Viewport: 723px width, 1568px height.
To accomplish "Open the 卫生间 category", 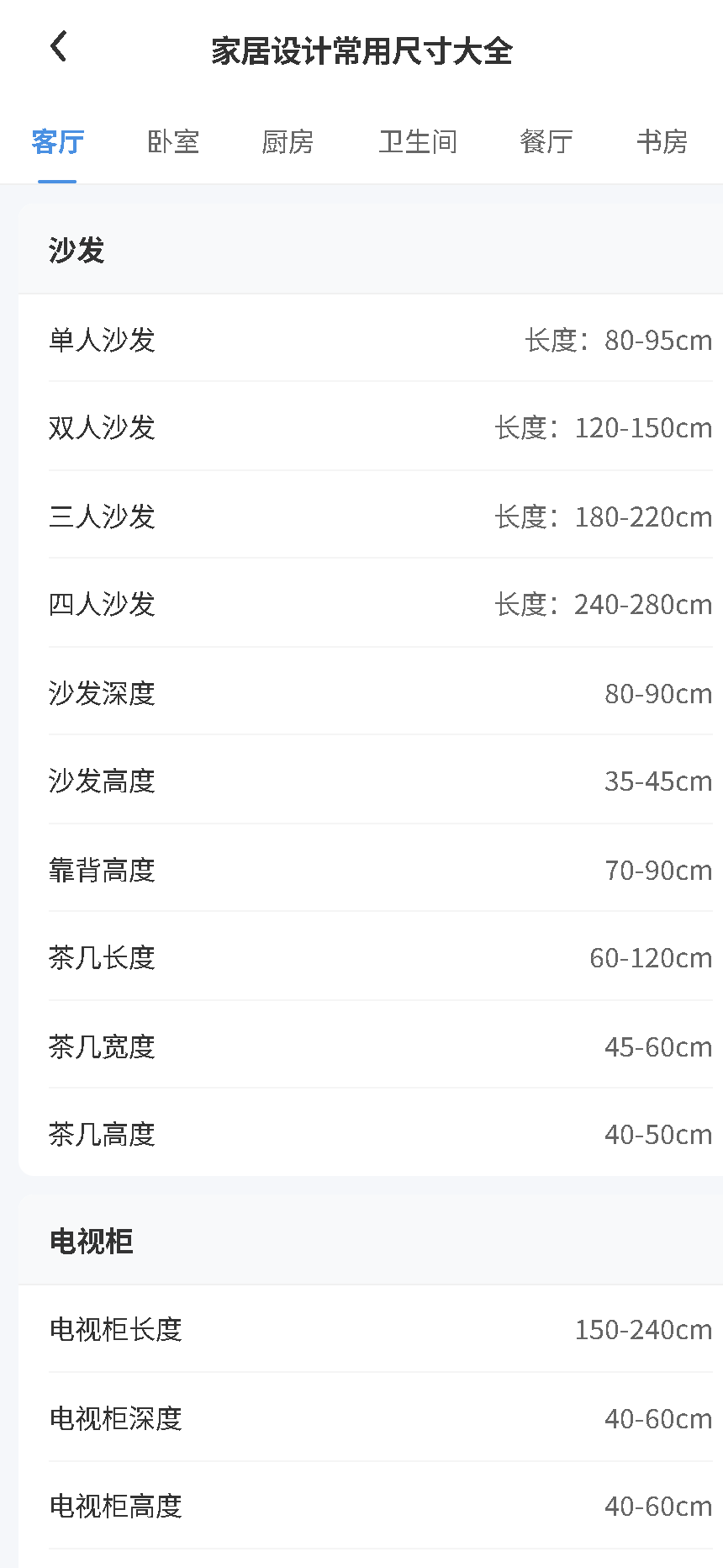I will pyautogui.click(x=418, y=142).
